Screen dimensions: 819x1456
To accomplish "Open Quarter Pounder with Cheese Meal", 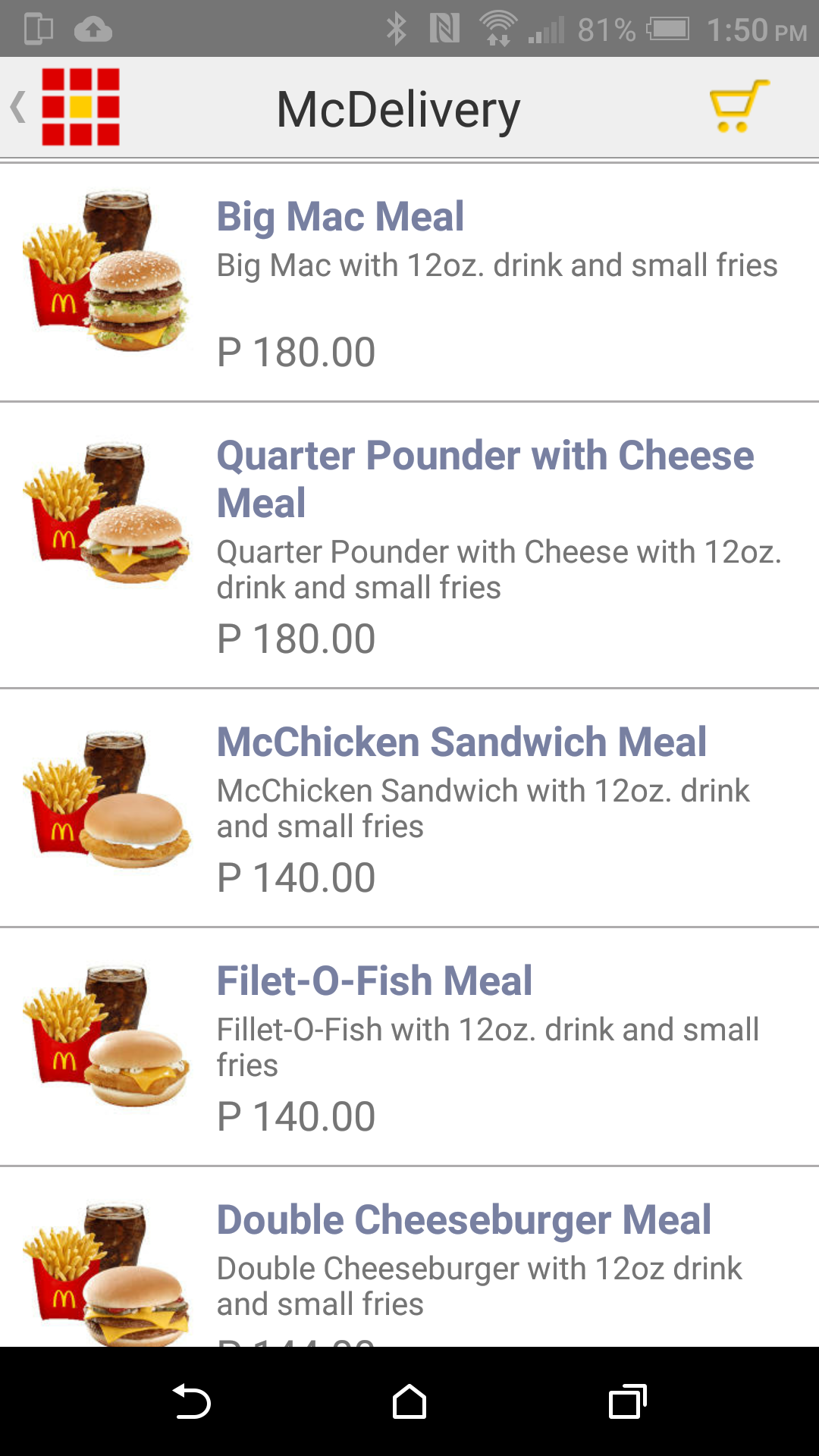I will pos(409,544).
